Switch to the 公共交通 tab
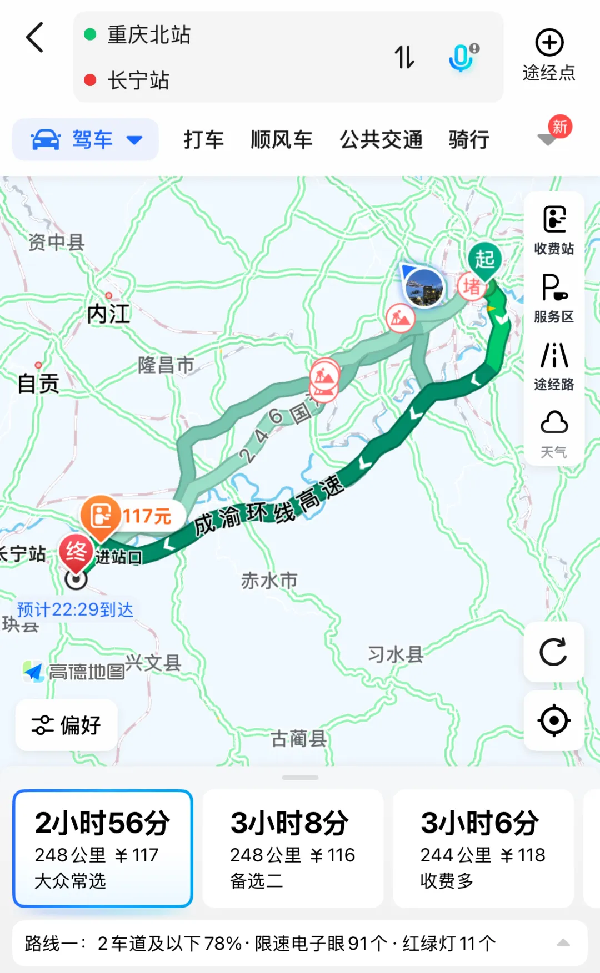Screen dimensions: 600x973 [381, 140]
